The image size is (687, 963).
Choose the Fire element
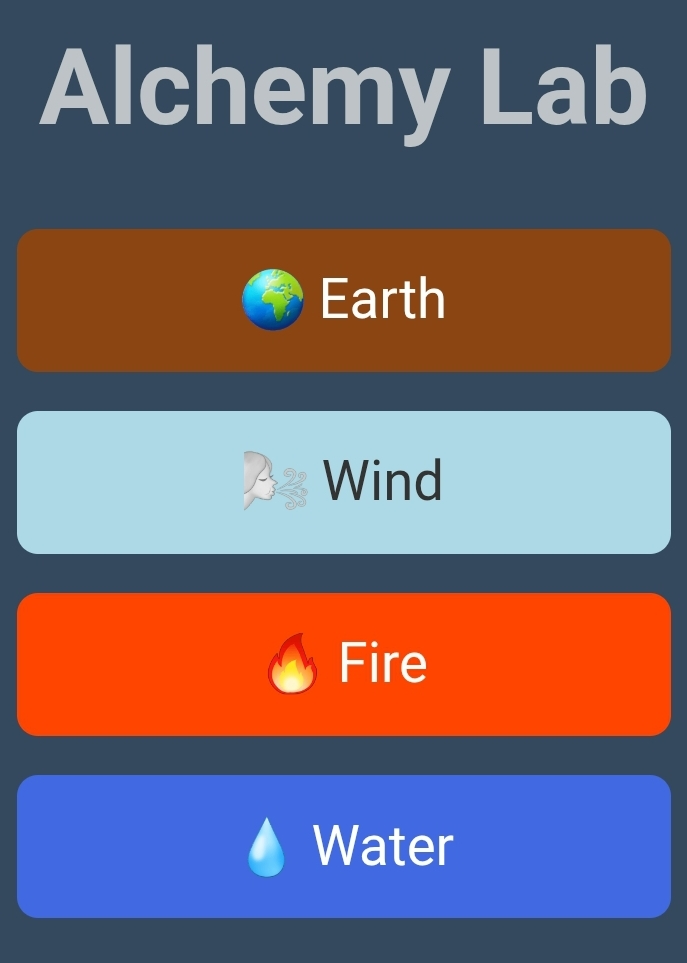[343, 664]
